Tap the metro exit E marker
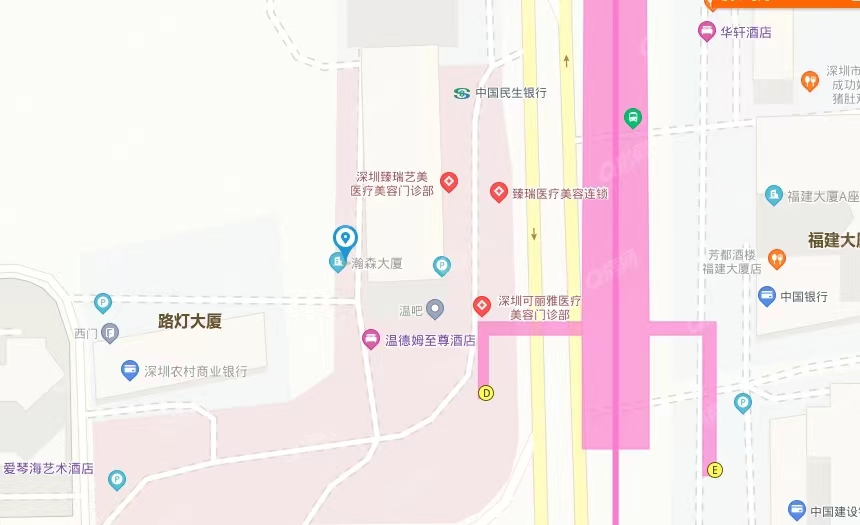 (x=714, y=470)
